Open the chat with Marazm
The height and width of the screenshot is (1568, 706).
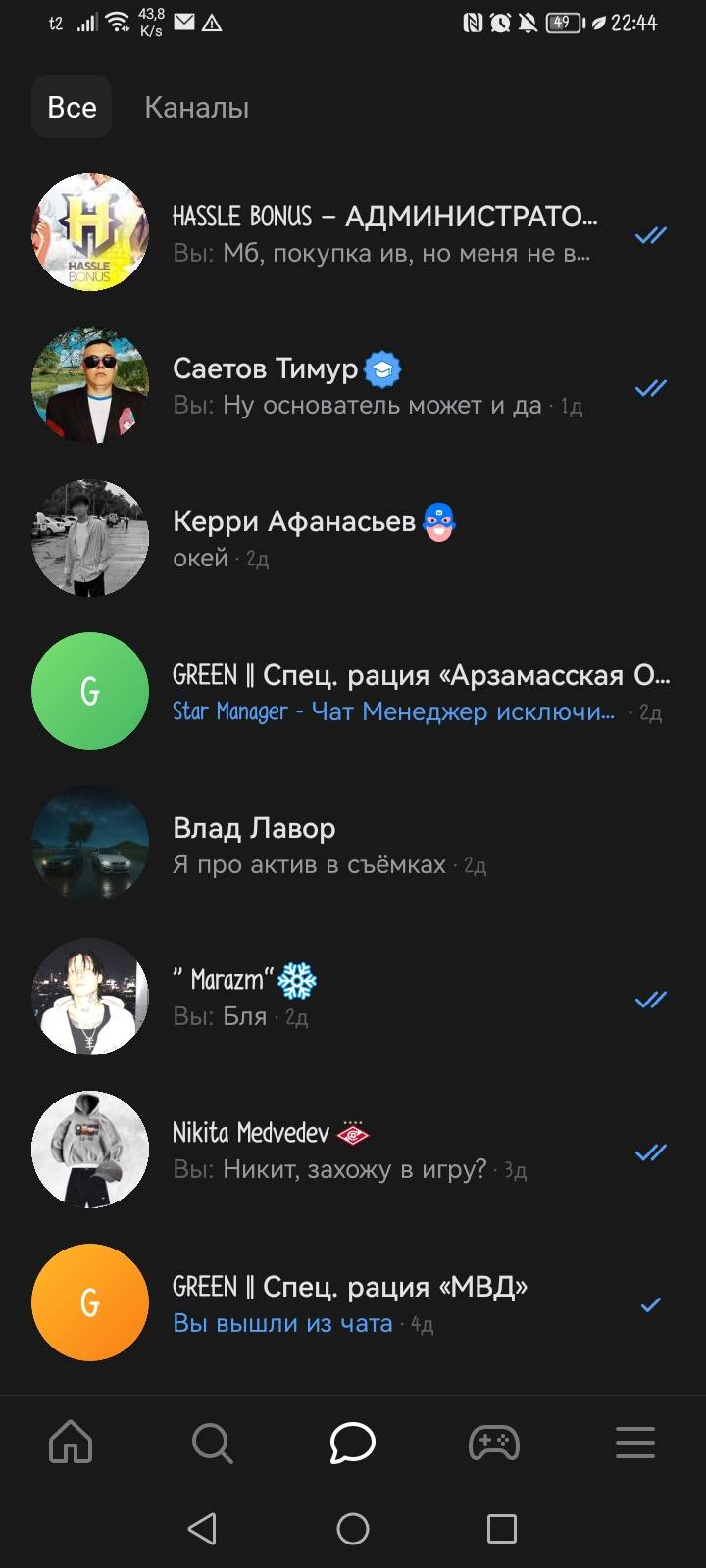(x=353, y=998)
